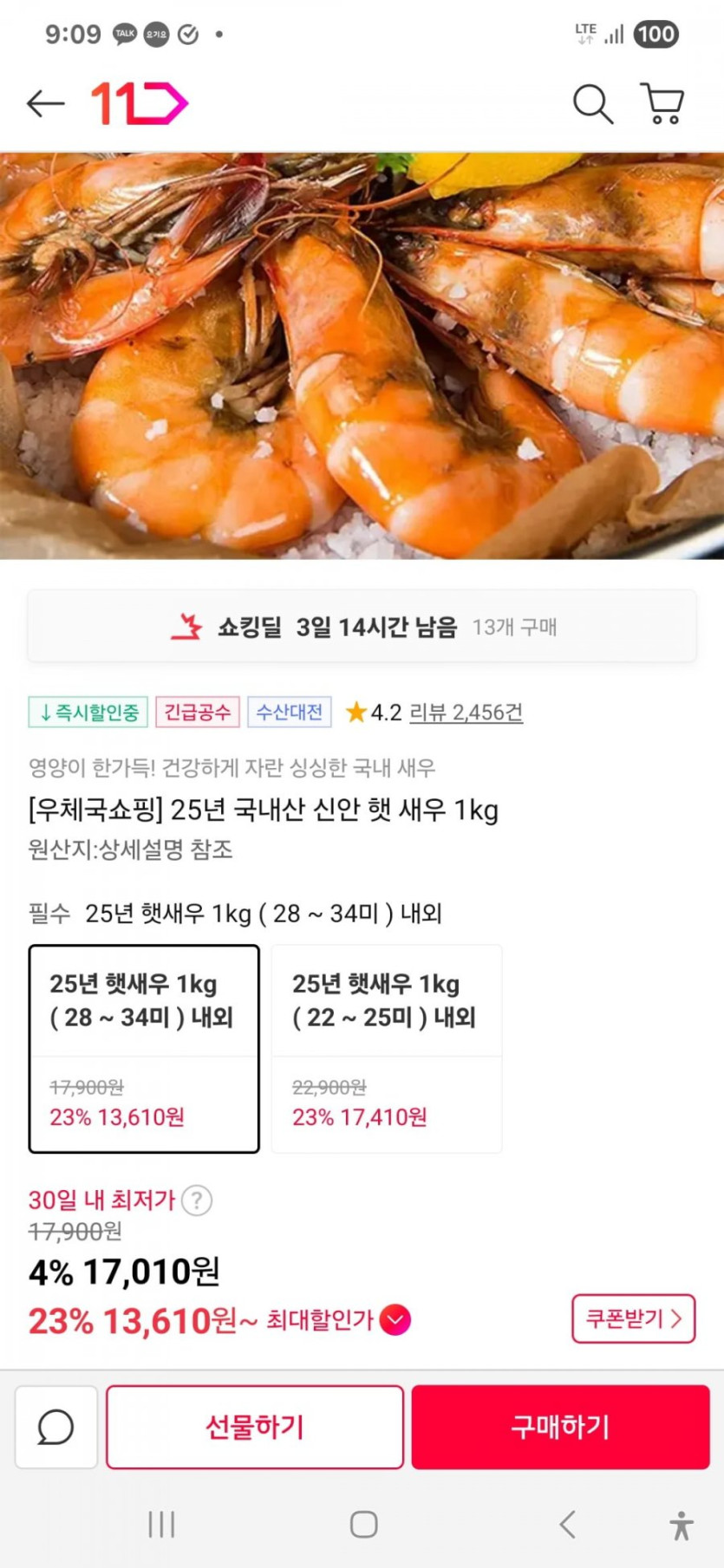Open the shopping cart

coord(662,104)
